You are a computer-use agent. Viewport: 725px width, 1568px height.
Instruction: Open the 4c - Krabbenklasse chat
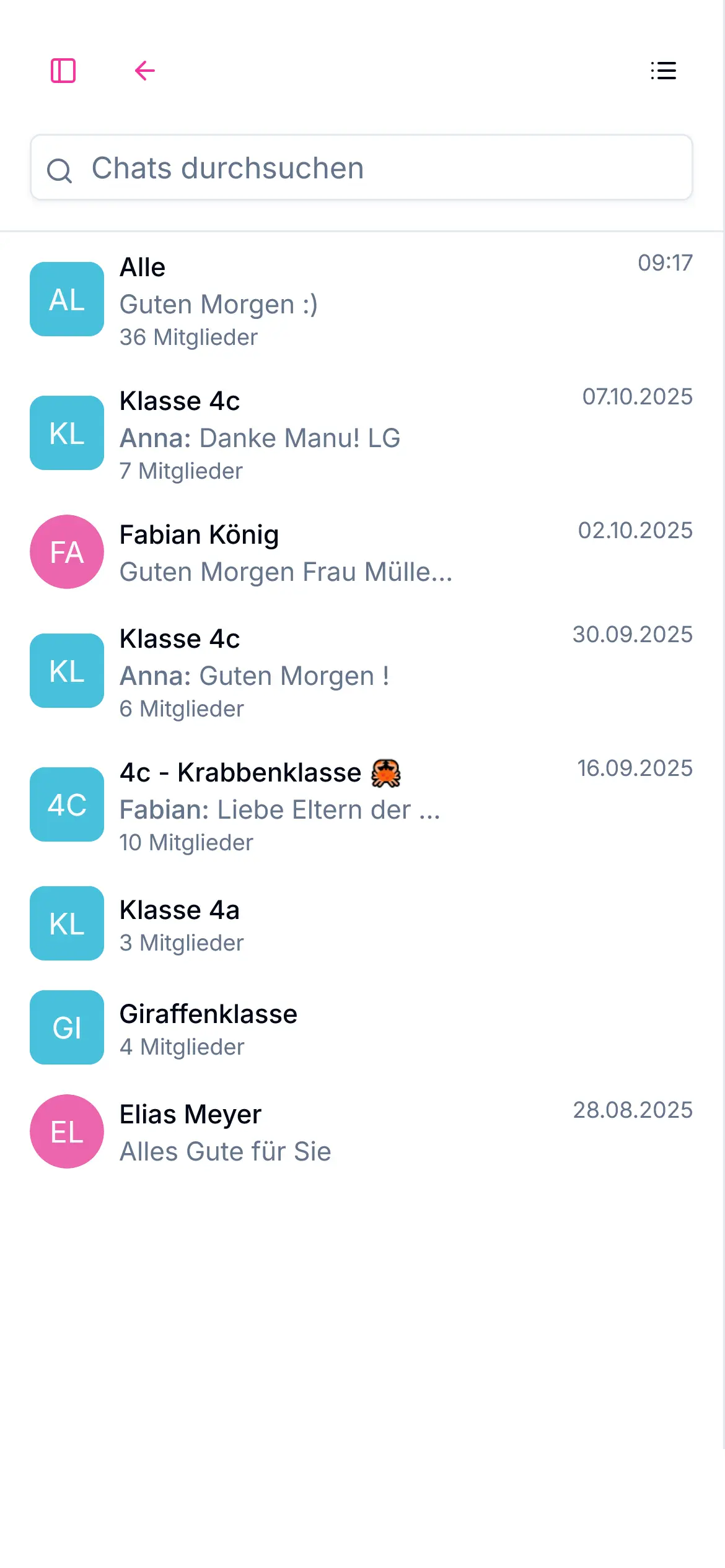[361, 806]
